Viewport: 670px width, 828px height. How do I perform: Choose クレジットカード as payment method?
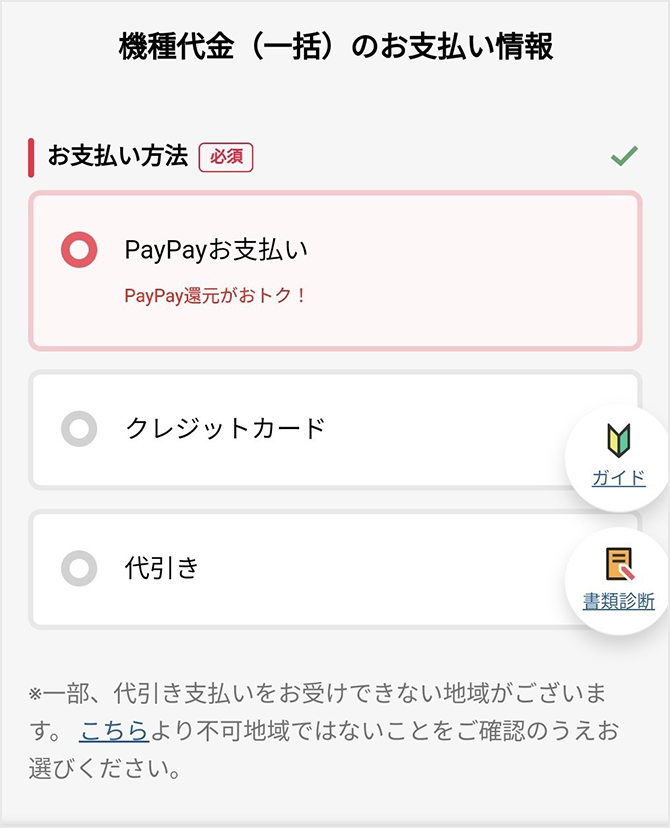pos(79,428)
